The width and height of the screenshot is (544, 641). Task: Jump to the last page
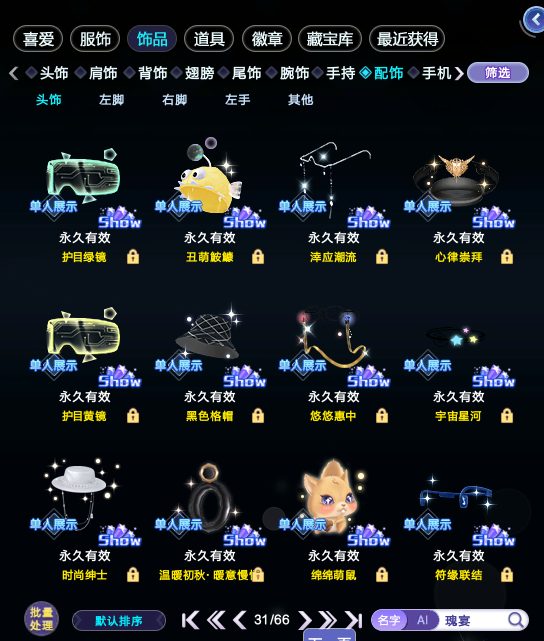click(354, 620)
